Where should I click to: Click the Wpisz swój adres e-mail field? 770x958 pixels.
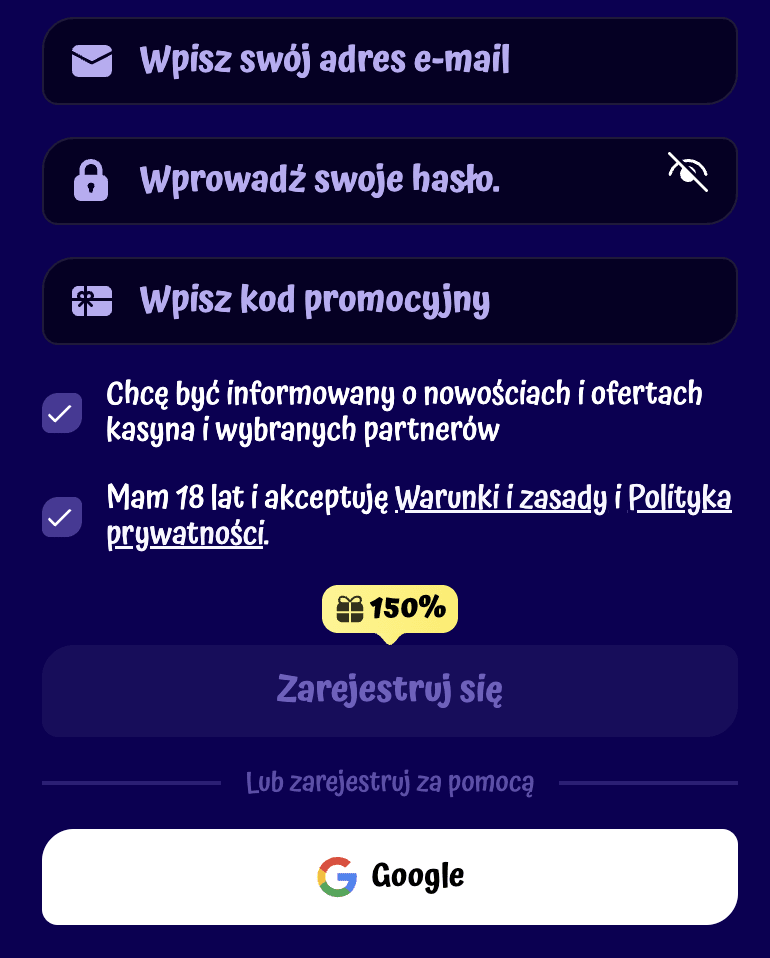tap(389, 60)
